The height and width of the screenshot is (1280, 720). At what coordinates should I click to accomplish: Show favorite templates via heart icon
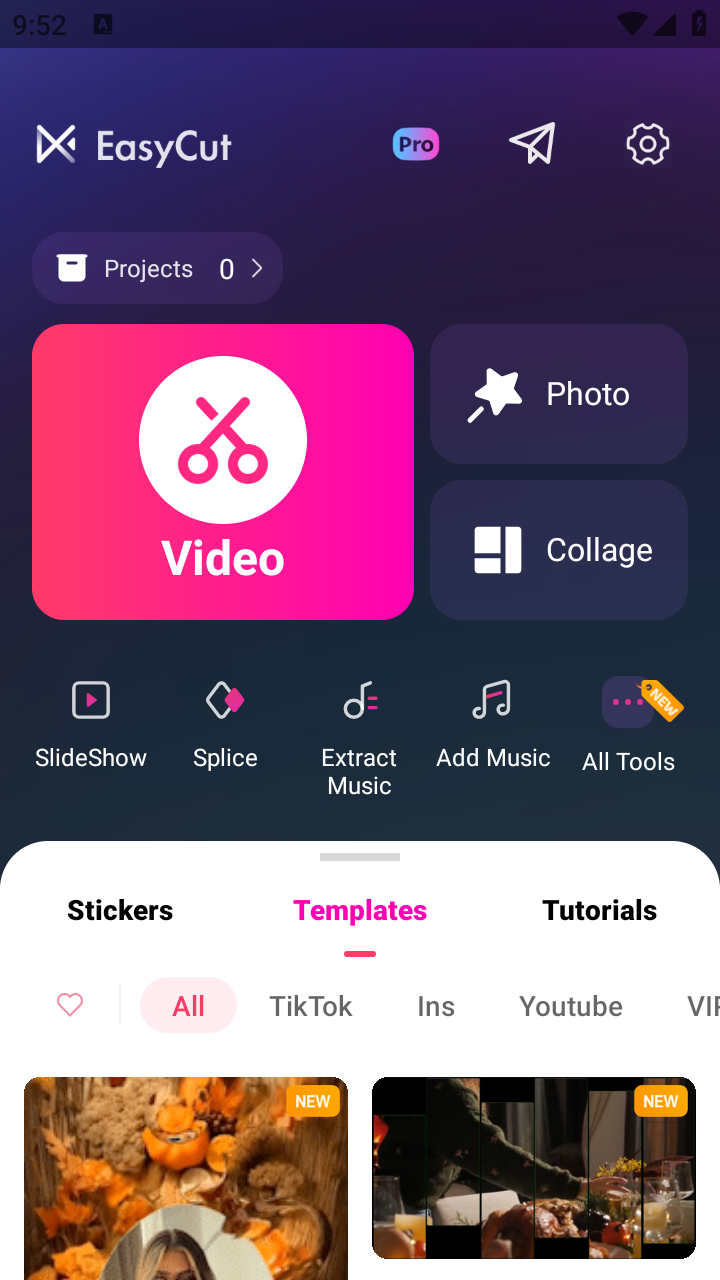70,1005
